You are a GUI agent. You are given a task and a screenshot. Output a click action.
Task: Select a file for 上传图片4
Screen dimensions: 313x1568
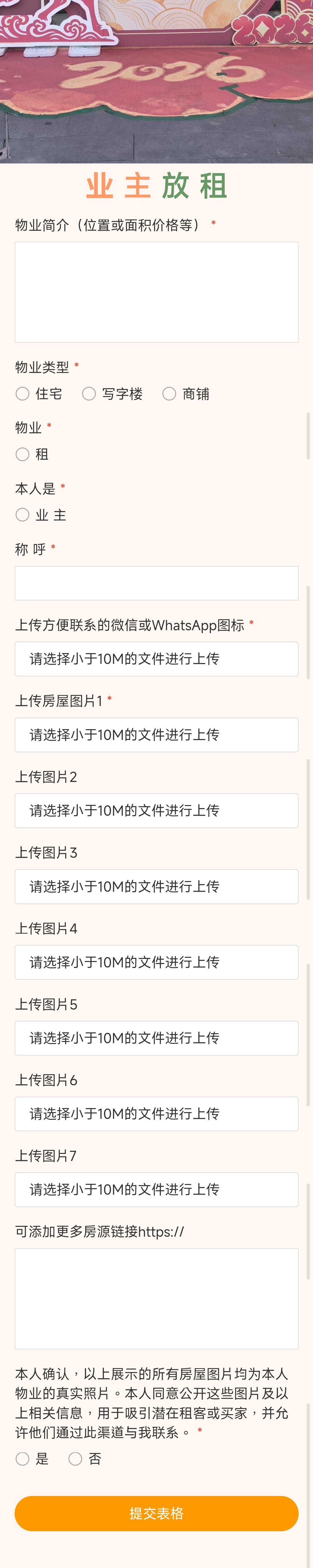(156, 962)
